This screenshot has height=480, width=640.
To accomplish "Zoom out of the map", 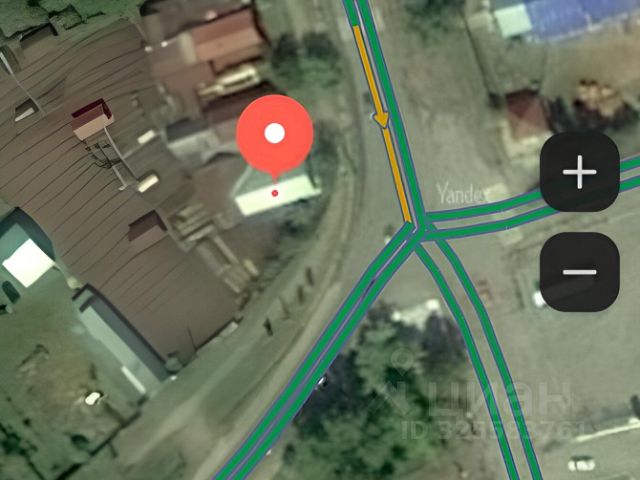I will pos(579,272).
